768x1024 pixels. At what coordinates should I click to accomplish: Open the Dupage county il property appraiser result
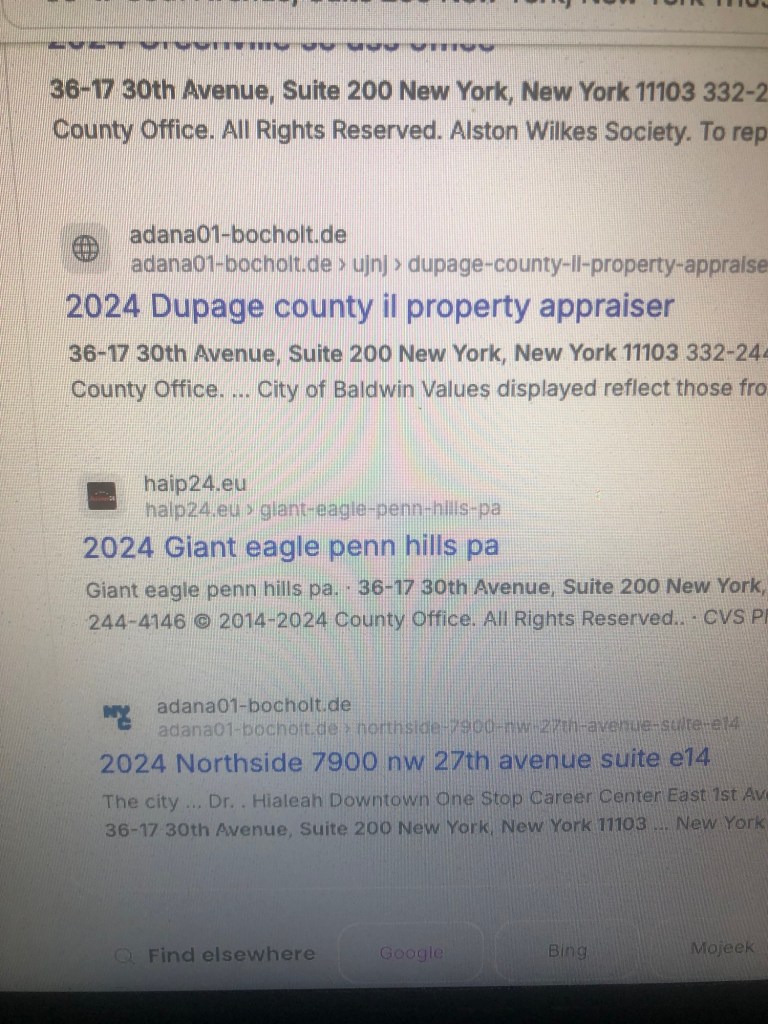point(370,307)
